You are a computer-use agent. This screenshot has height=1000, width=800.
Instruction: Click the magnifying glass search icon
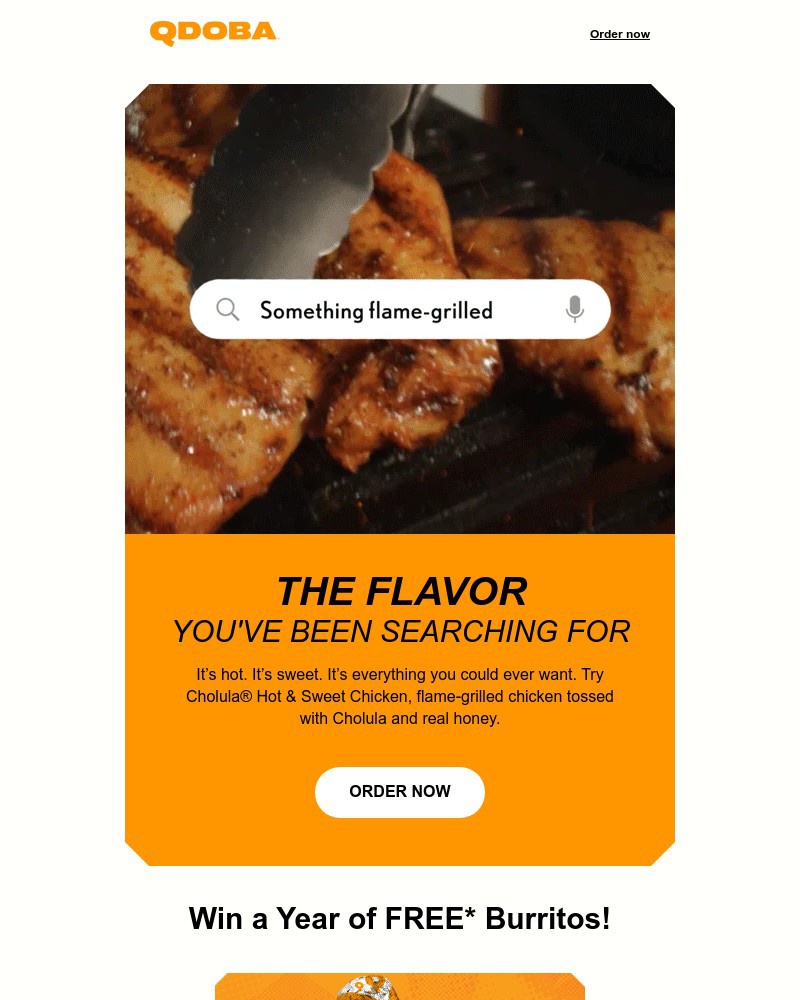228,309
